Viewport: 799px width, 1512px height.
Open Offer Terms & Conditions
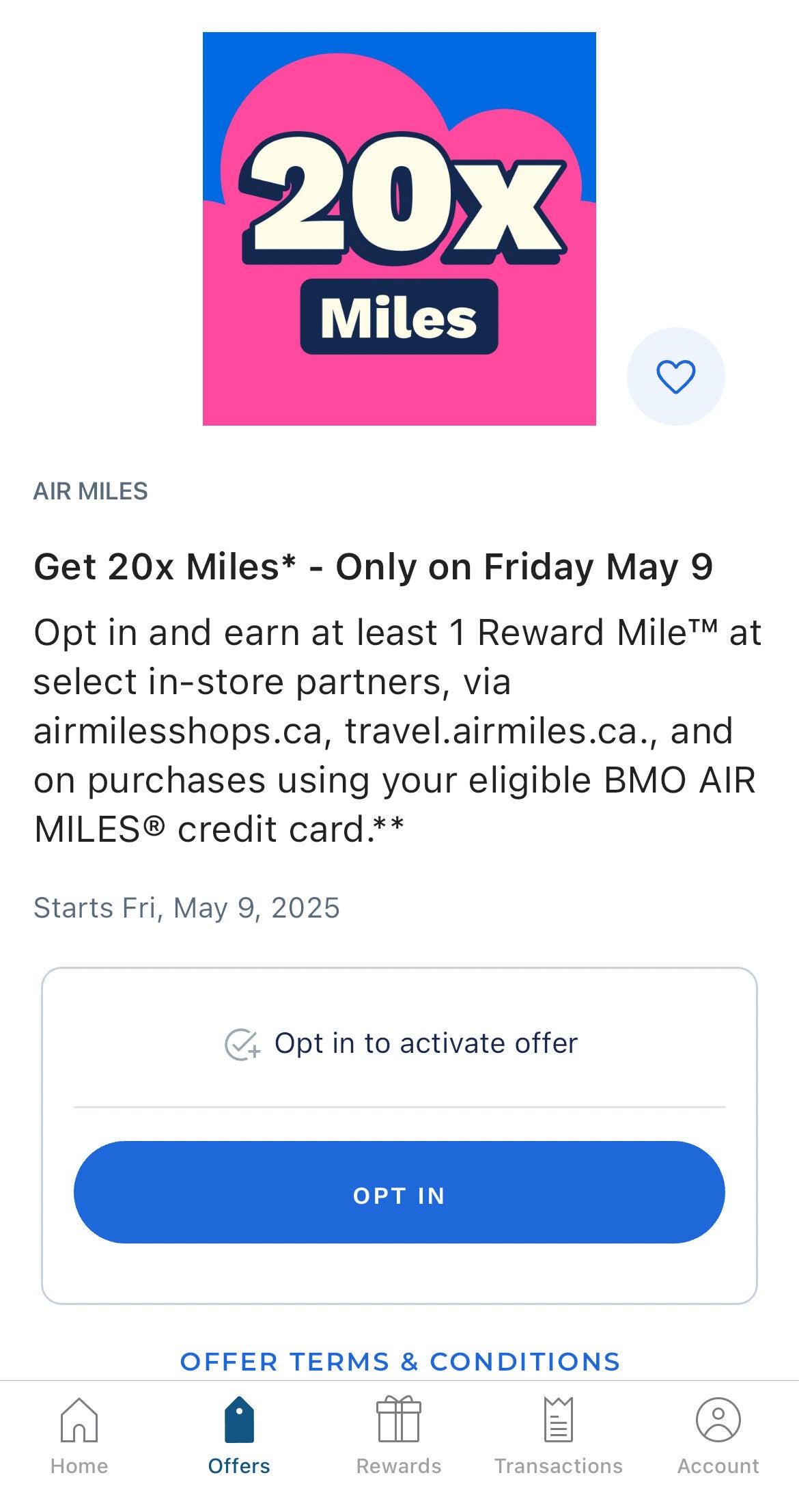click(x=399, y=1361)
